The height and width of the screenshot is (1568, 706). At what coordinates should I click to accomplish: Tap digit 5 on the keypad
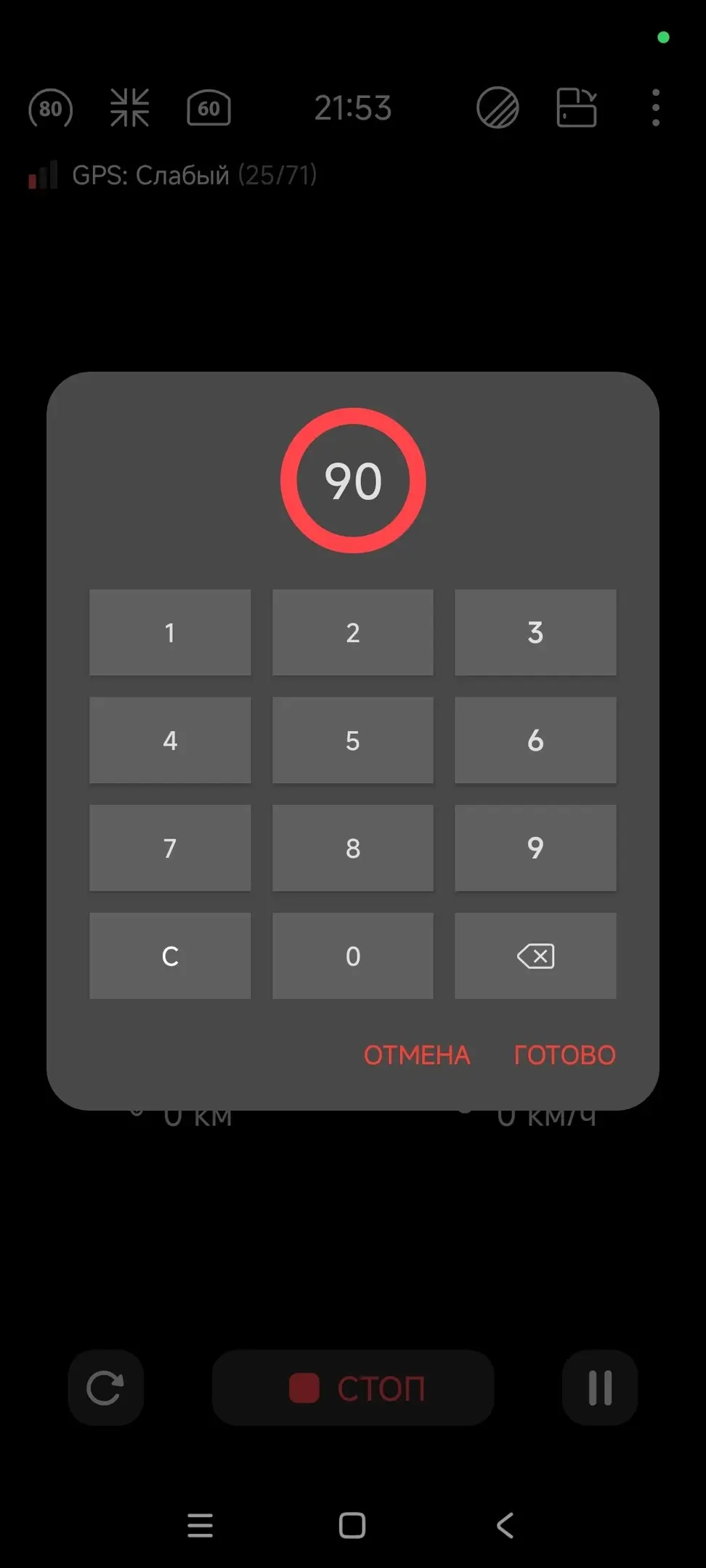[352, 740]
